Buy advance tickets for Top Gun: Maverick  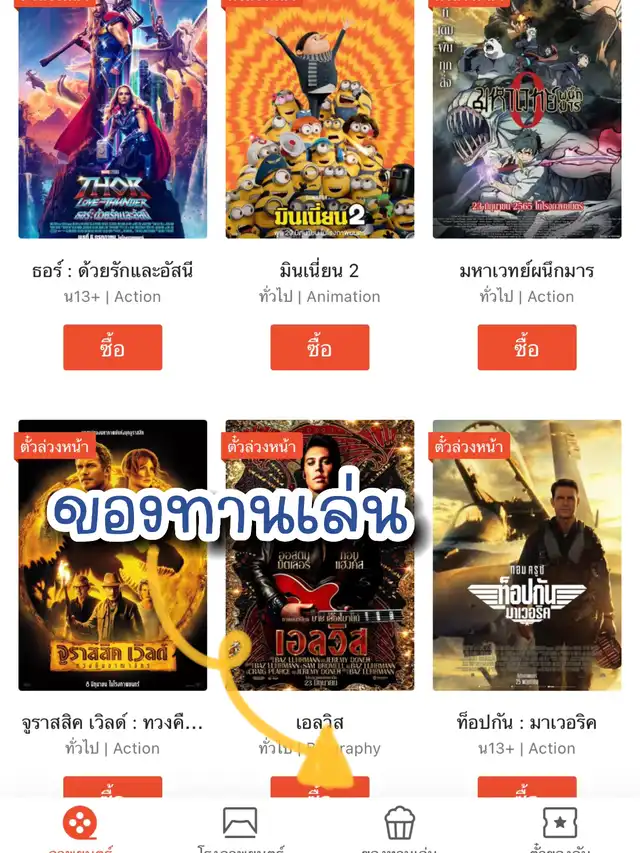pyautogui.click(x=526, y=788)
